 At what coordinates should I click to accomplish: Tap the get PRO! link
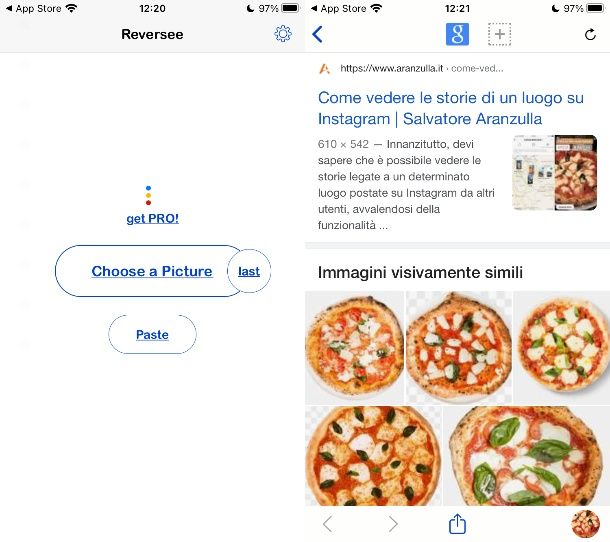(152, 218)
